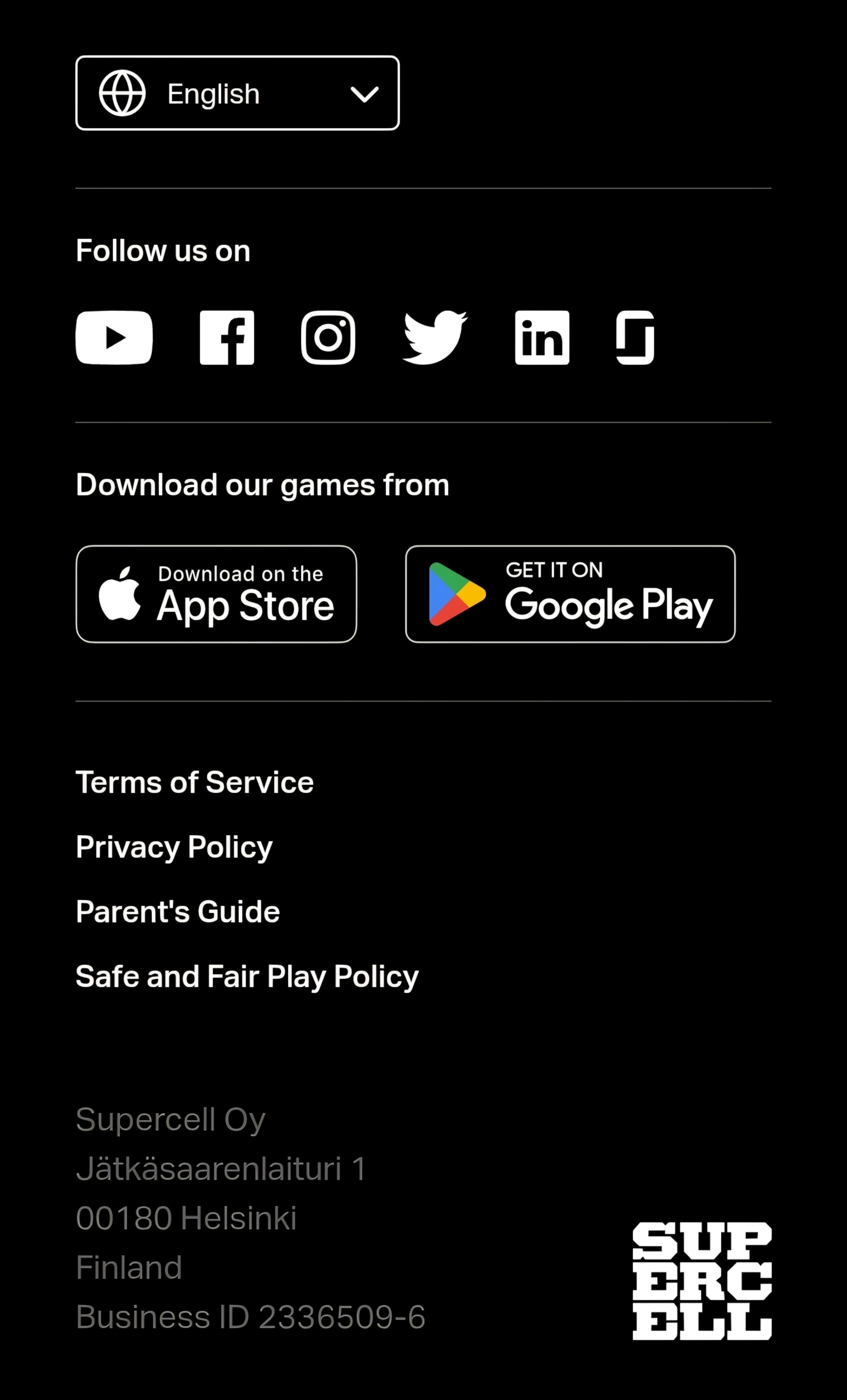The width and height of the screenshot is (847, 1400).
Task: Open Safe and Fair Play Policy
Action: tap(247, 977)
